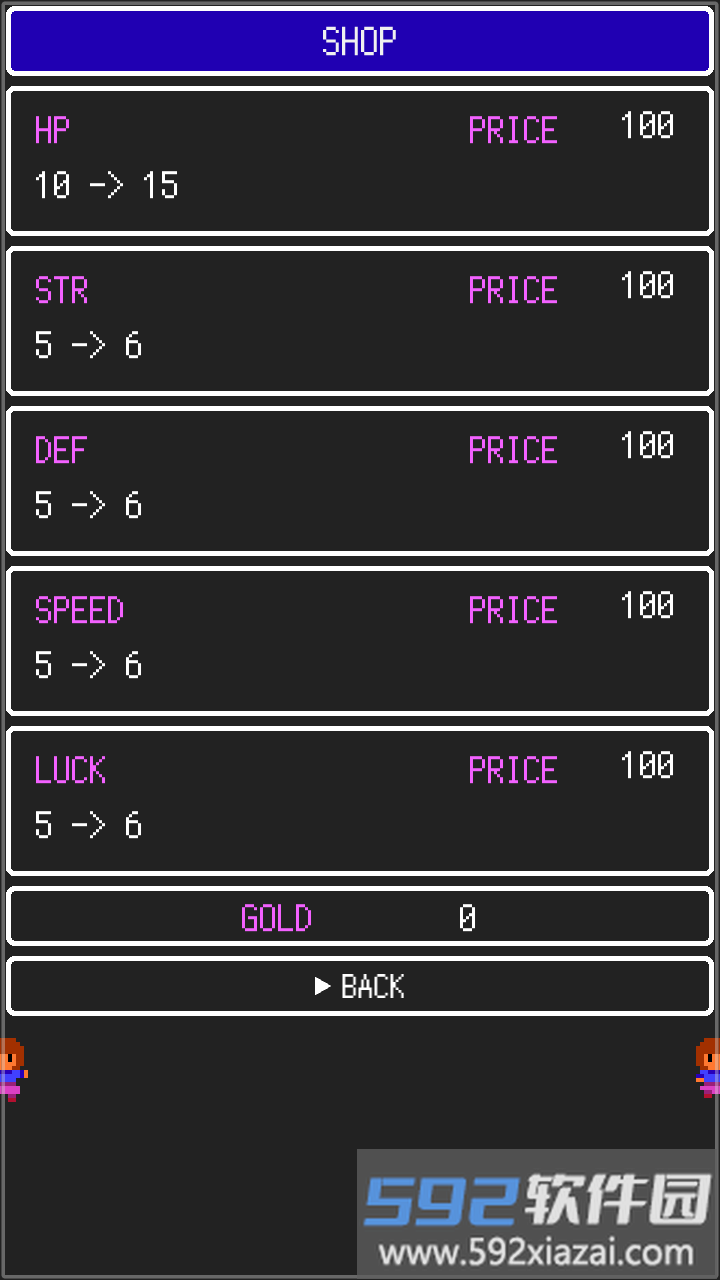Purchase the STR upgrade

[360, 320]
